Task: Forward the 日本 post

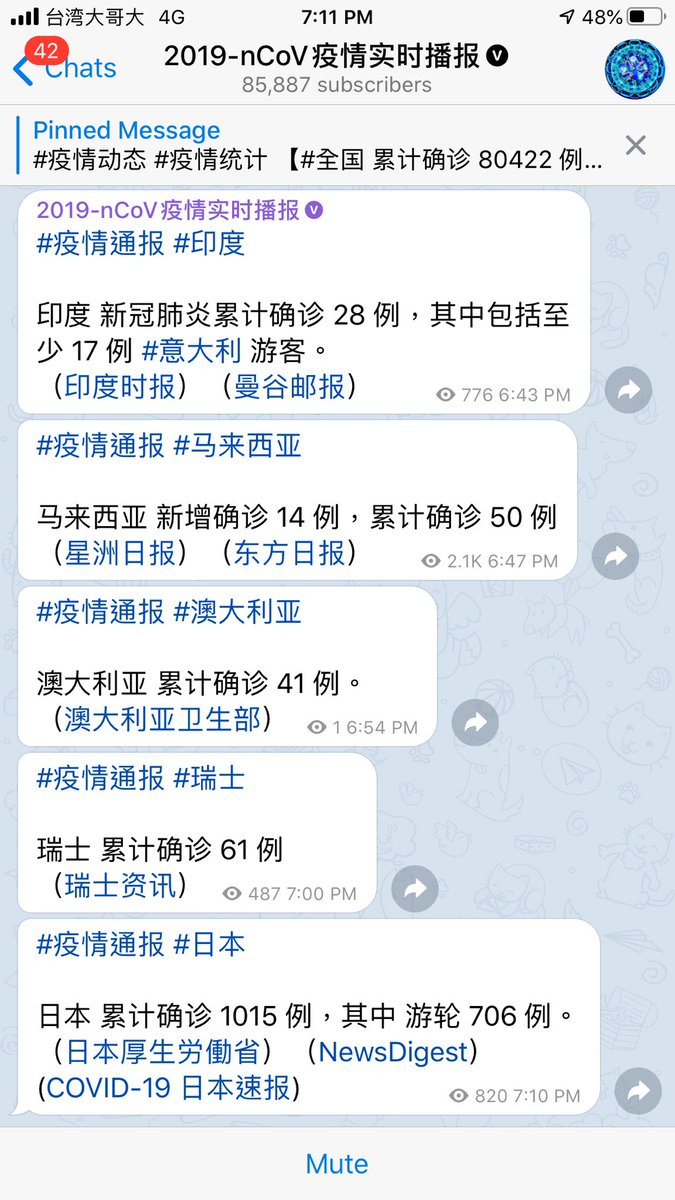Action: coord(638,1092)
